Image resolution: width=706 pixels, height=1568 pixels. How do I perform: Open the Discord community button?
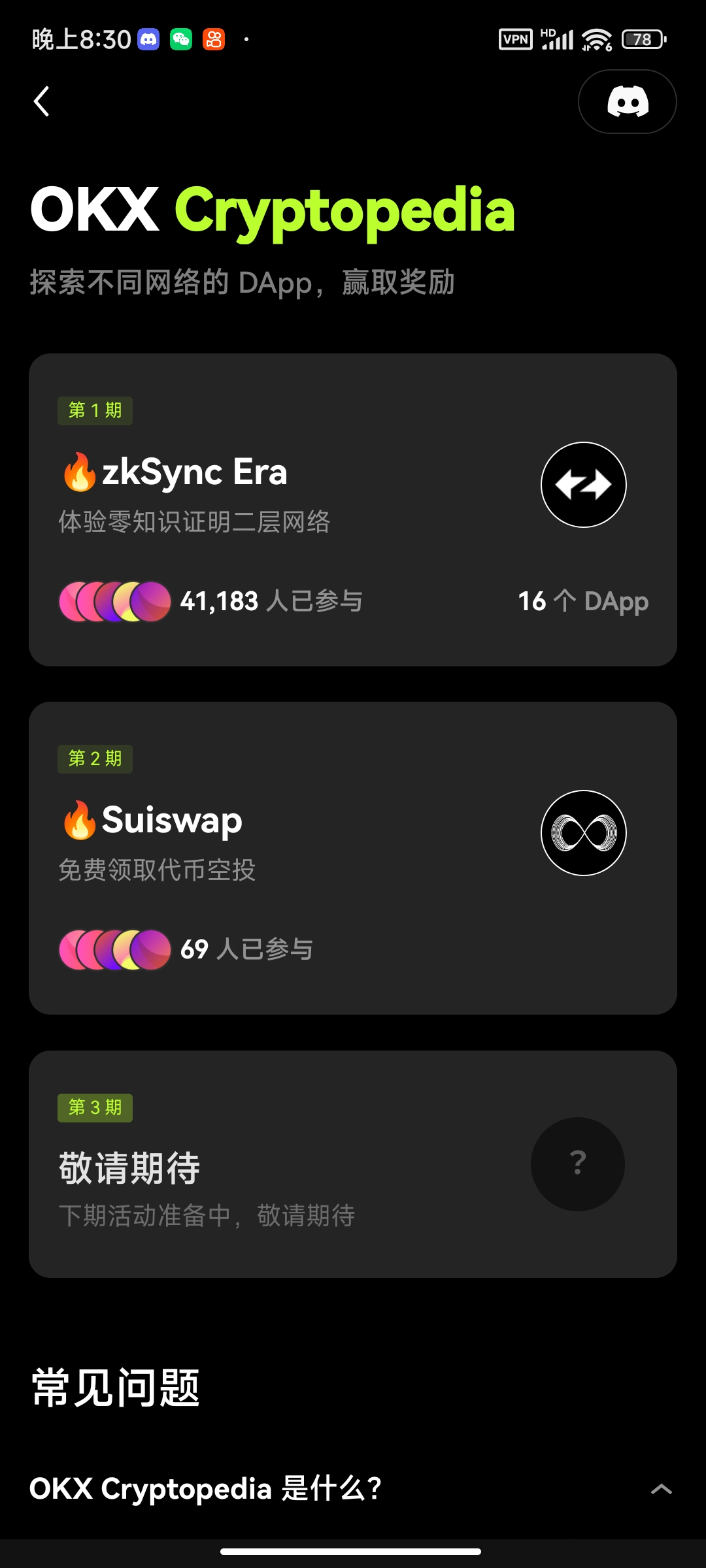[x=627, y=102]
